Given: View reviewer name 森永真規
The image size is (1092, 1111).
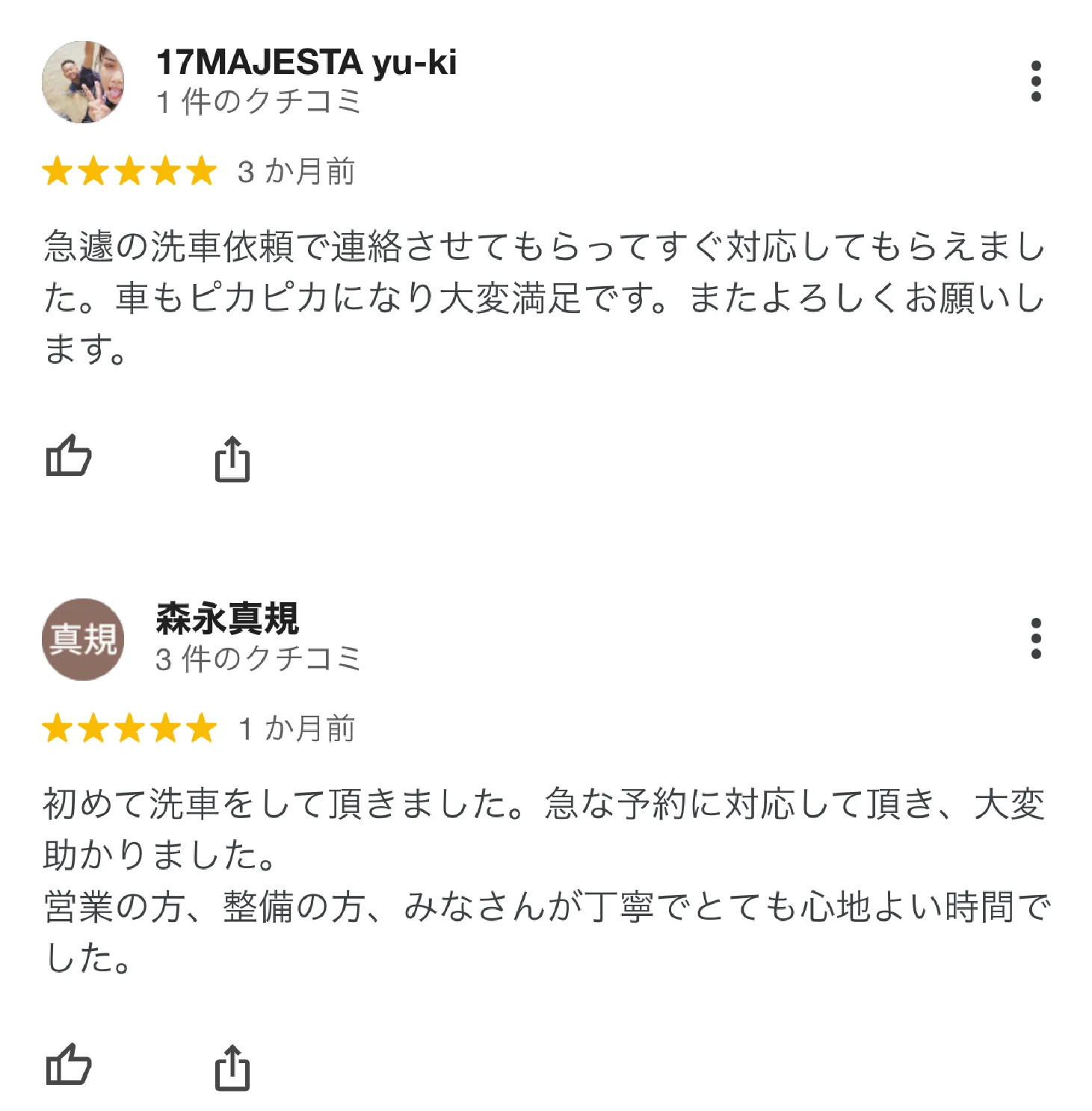Looking at the screenshot, I should tap(227, 618).
